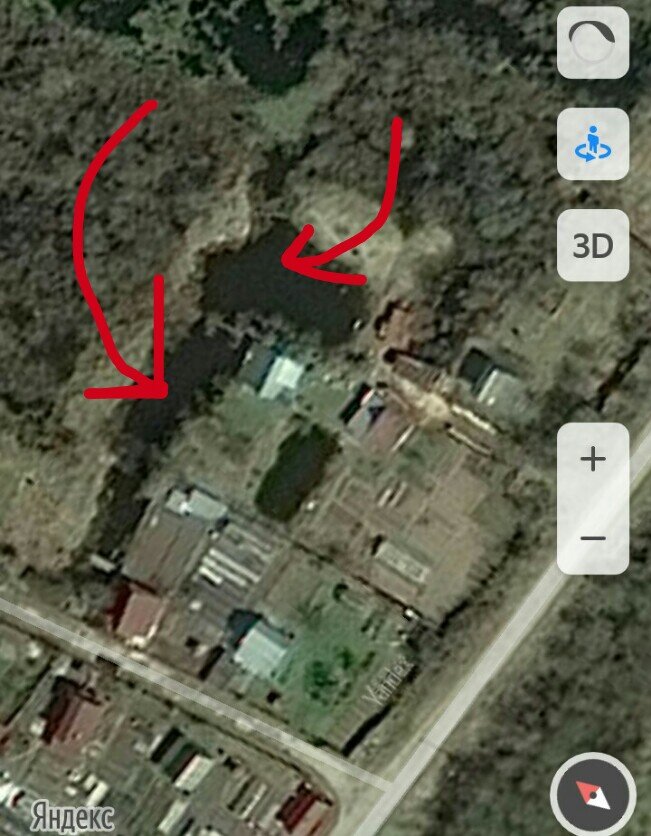
Task: Zoom in with the plus button
Action: click(593, 460)
